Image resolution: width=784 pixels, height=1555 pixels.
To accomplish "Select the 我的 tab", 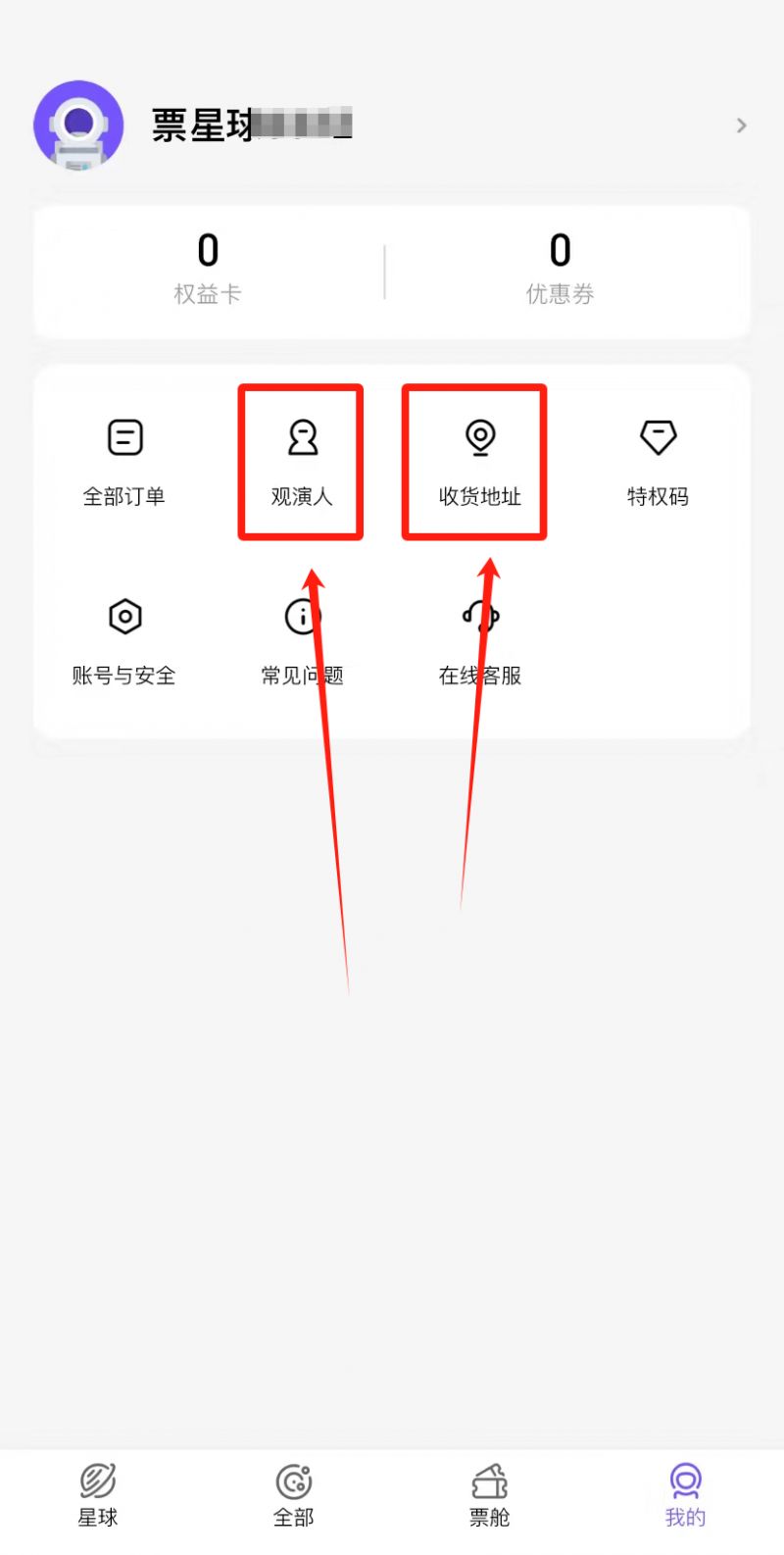I will 685,1495.
